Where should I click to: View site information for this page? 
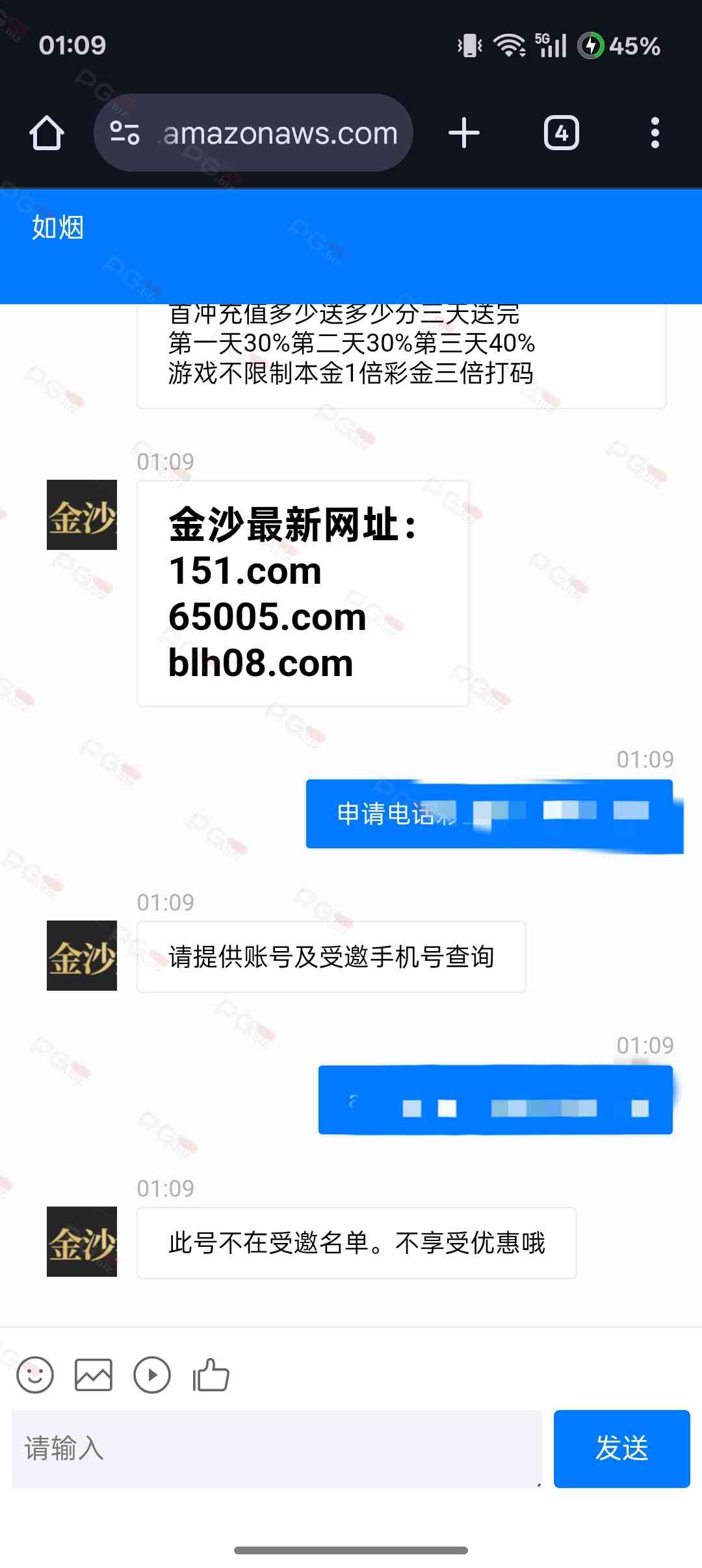tap(125, 133)
